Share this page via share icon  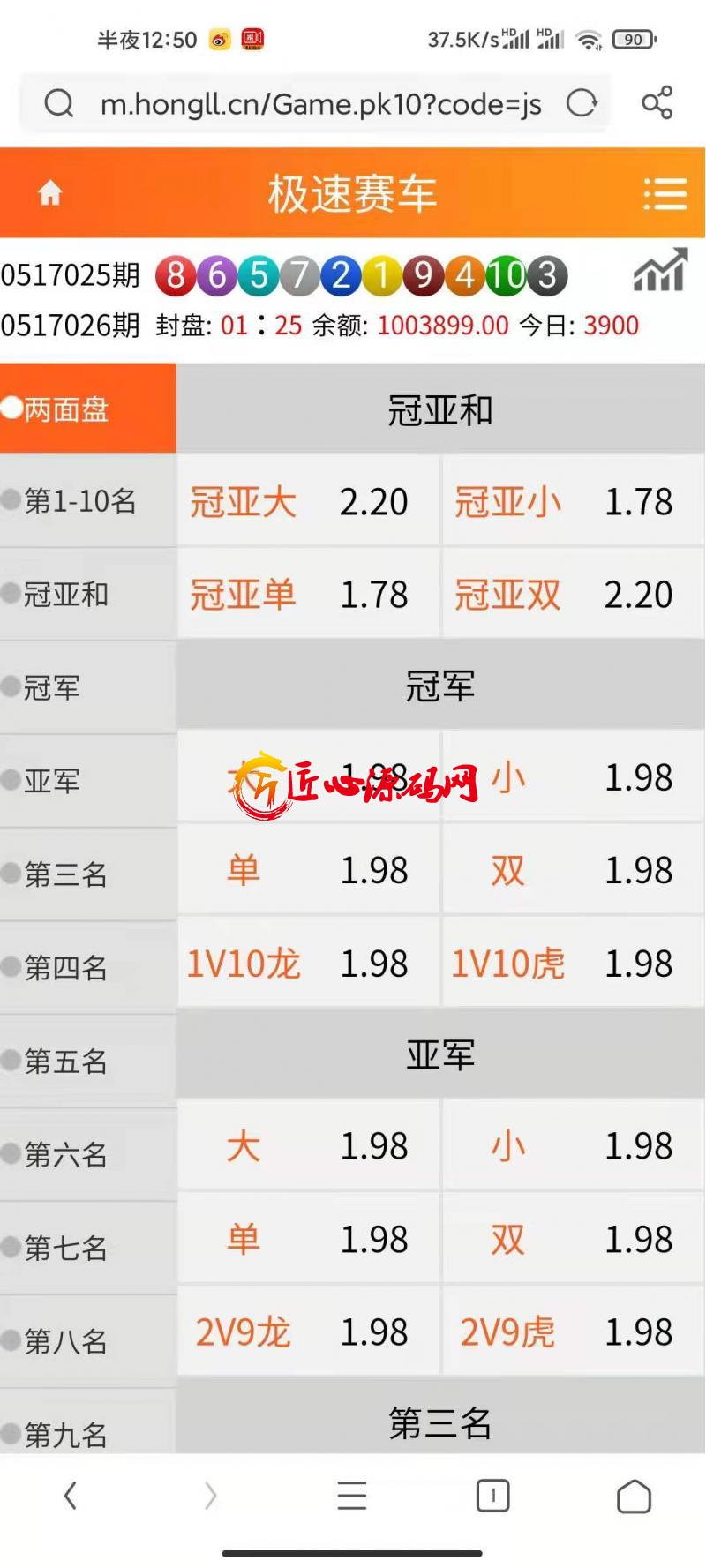click(x=657, y=103)
